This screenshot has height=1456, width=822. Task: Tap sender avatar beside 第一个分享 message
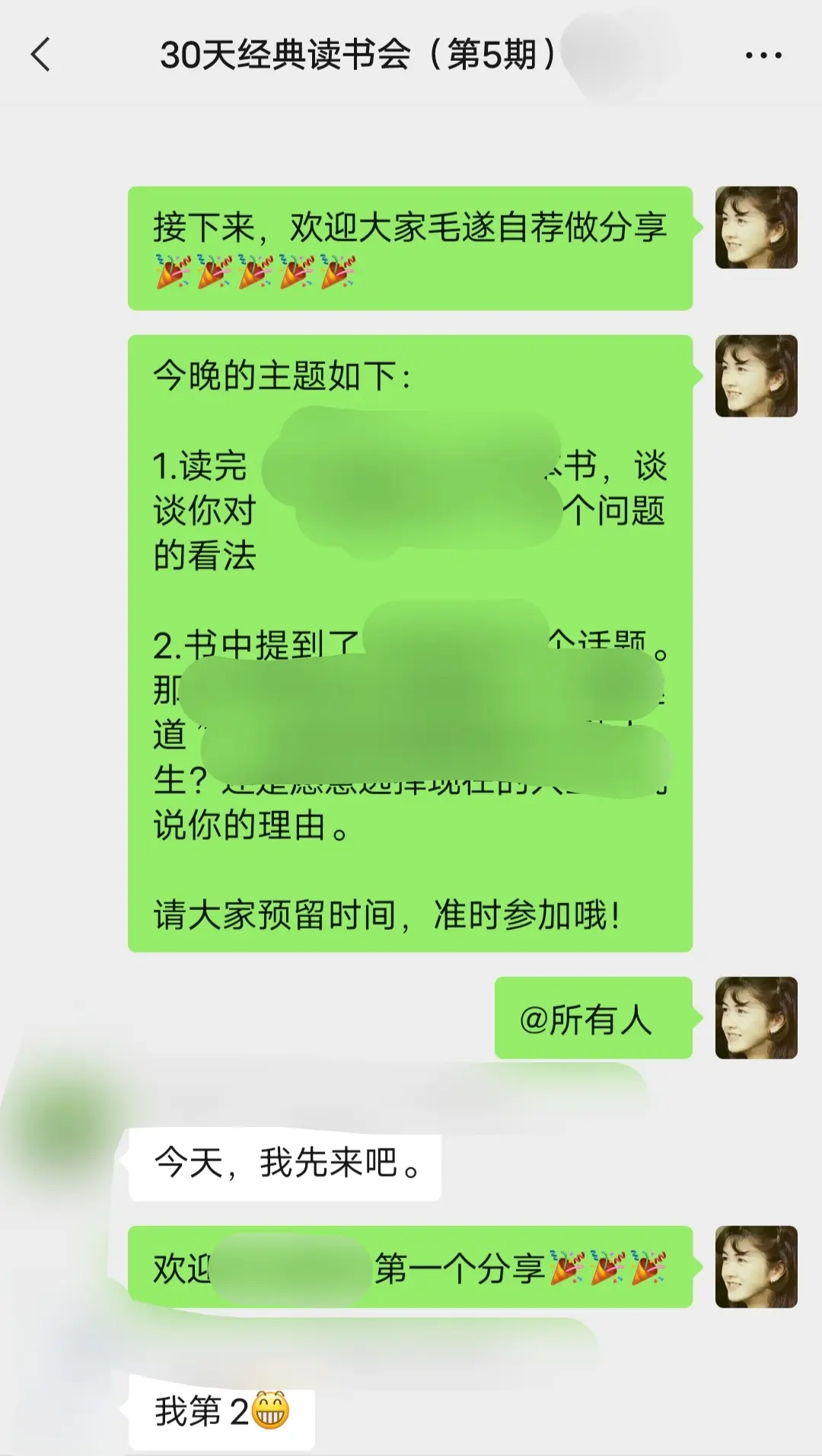[x=756, y=1267]
